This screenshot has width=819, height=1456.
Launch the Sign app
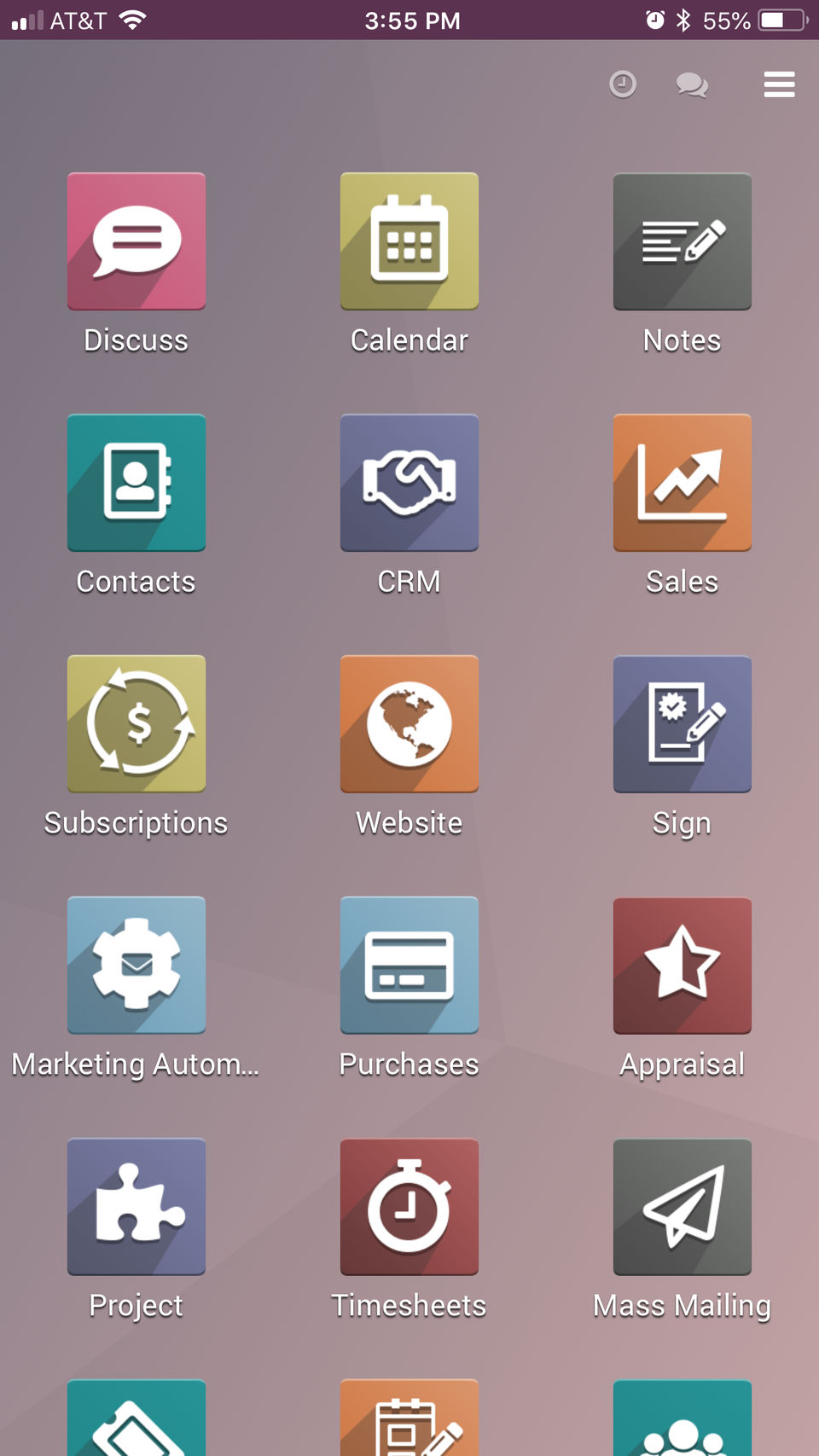[x=682, y=724]
